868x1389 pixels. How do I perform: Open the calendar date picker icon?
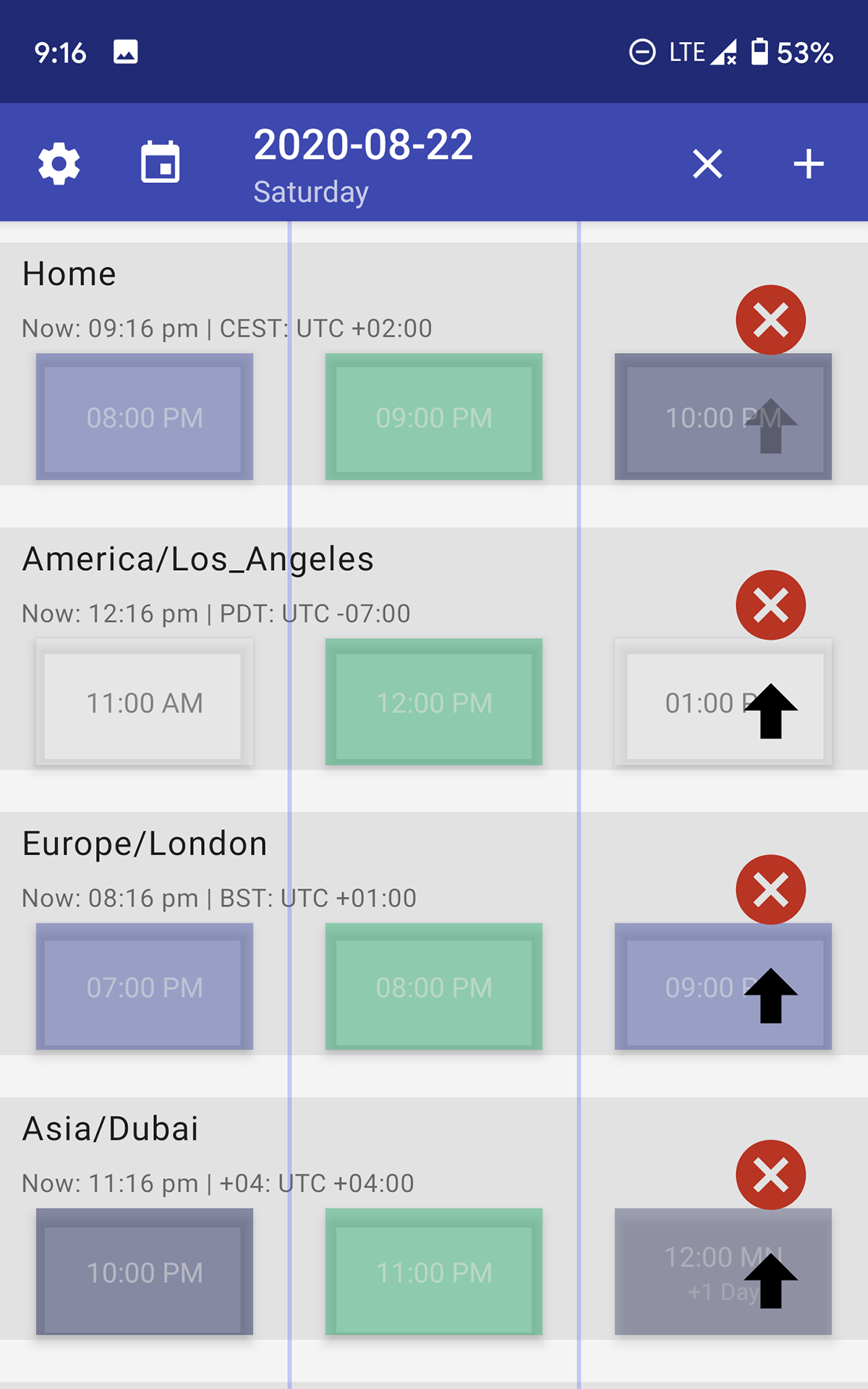point(160,162)
